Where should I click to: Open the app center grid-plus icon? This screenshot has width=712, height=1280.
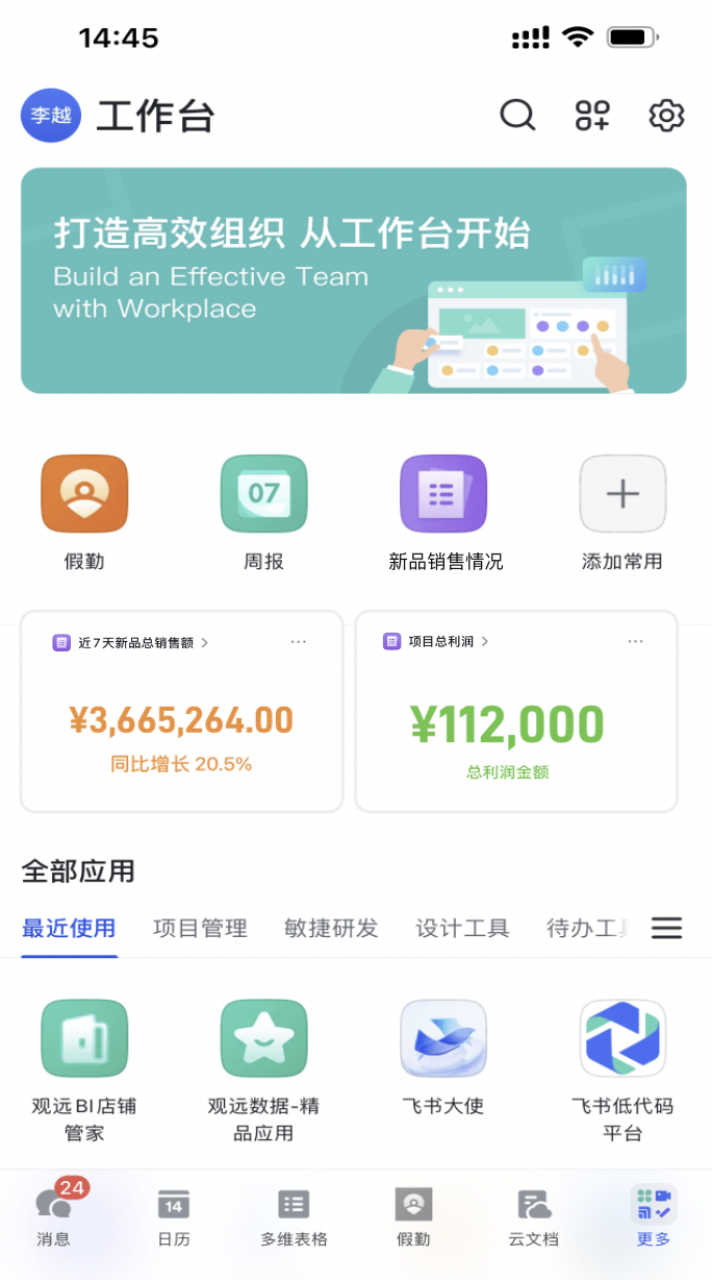(592, 116)
